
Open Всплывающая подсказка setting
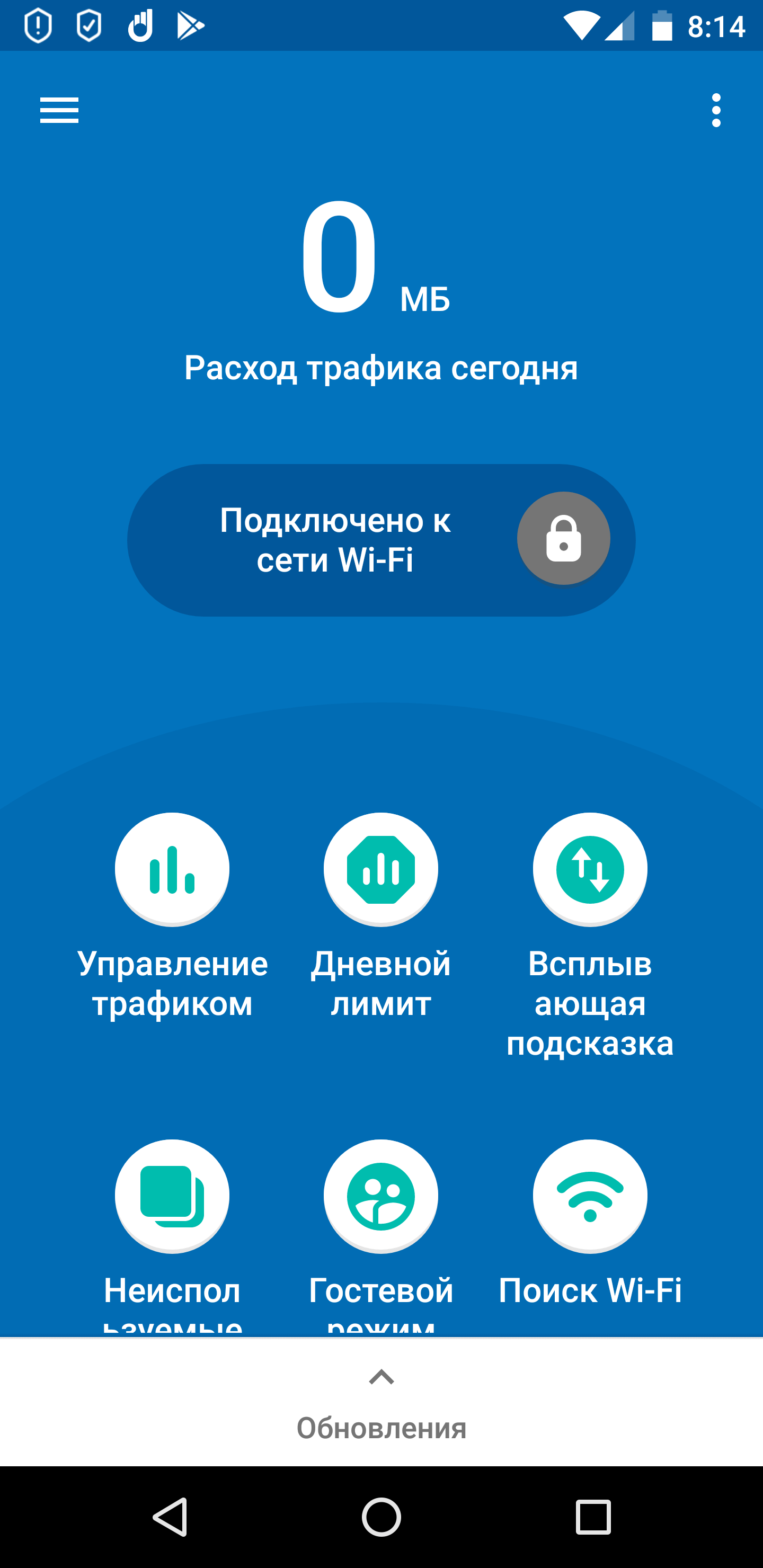[x=589, y=869]
